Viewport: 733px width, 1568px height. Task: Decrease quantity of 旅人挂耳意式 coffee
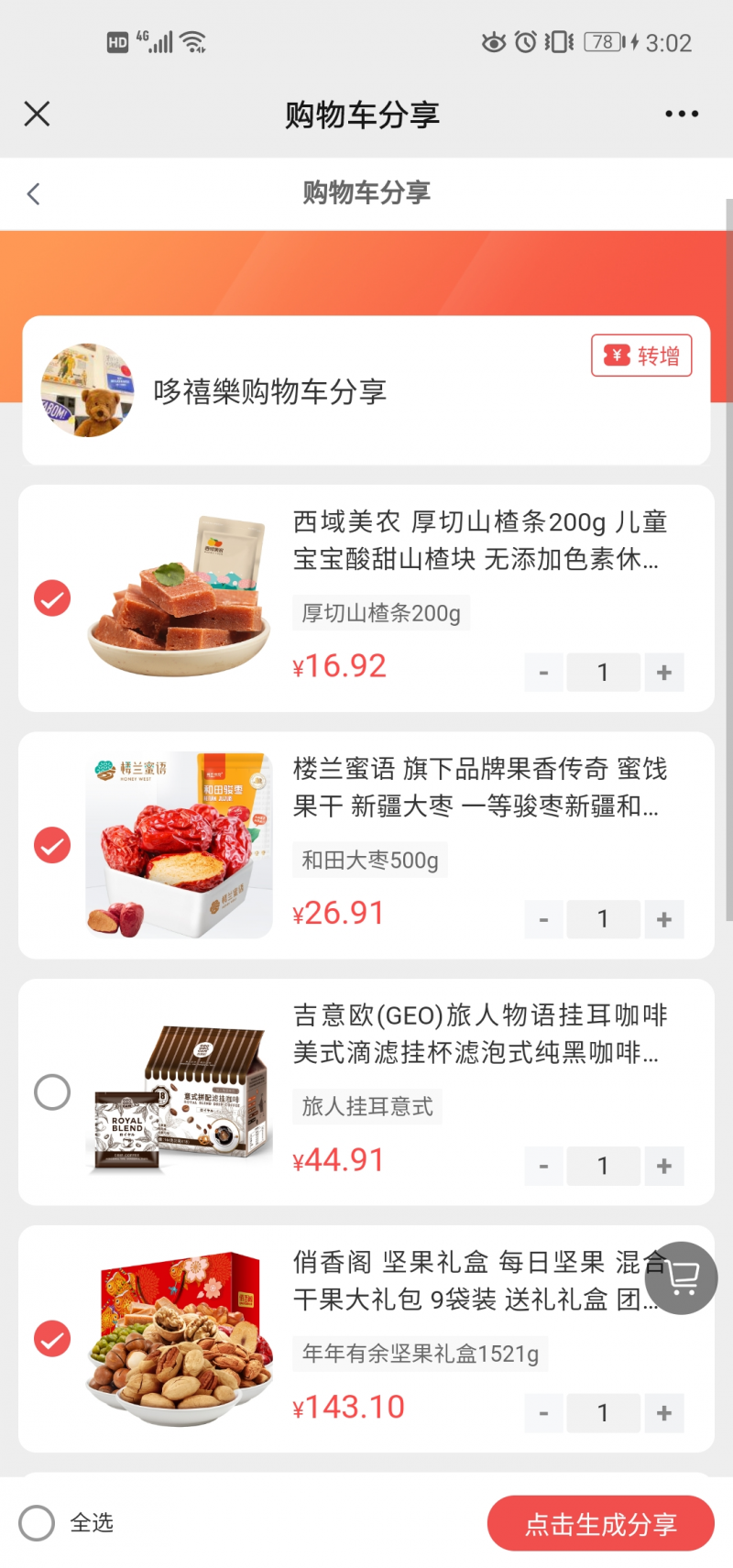[x=543, y=1166]
